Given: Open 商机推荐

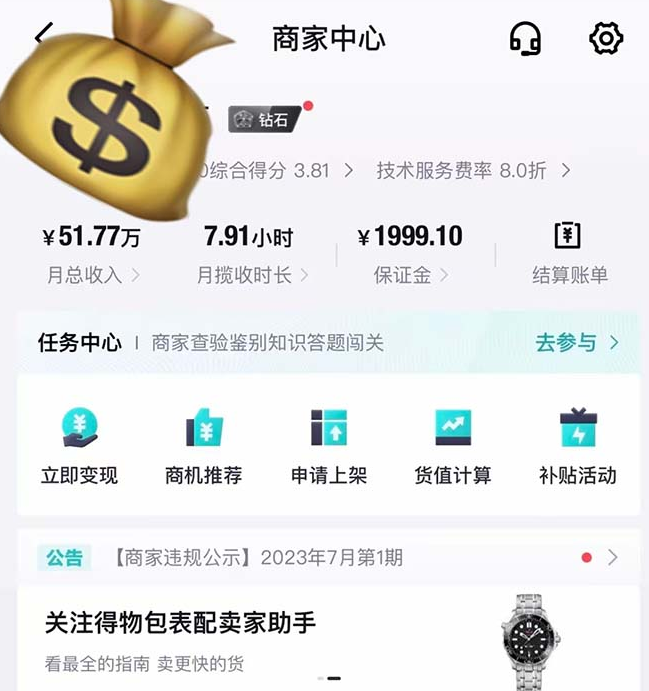Looking at the screenshot, I should point(204,447).
